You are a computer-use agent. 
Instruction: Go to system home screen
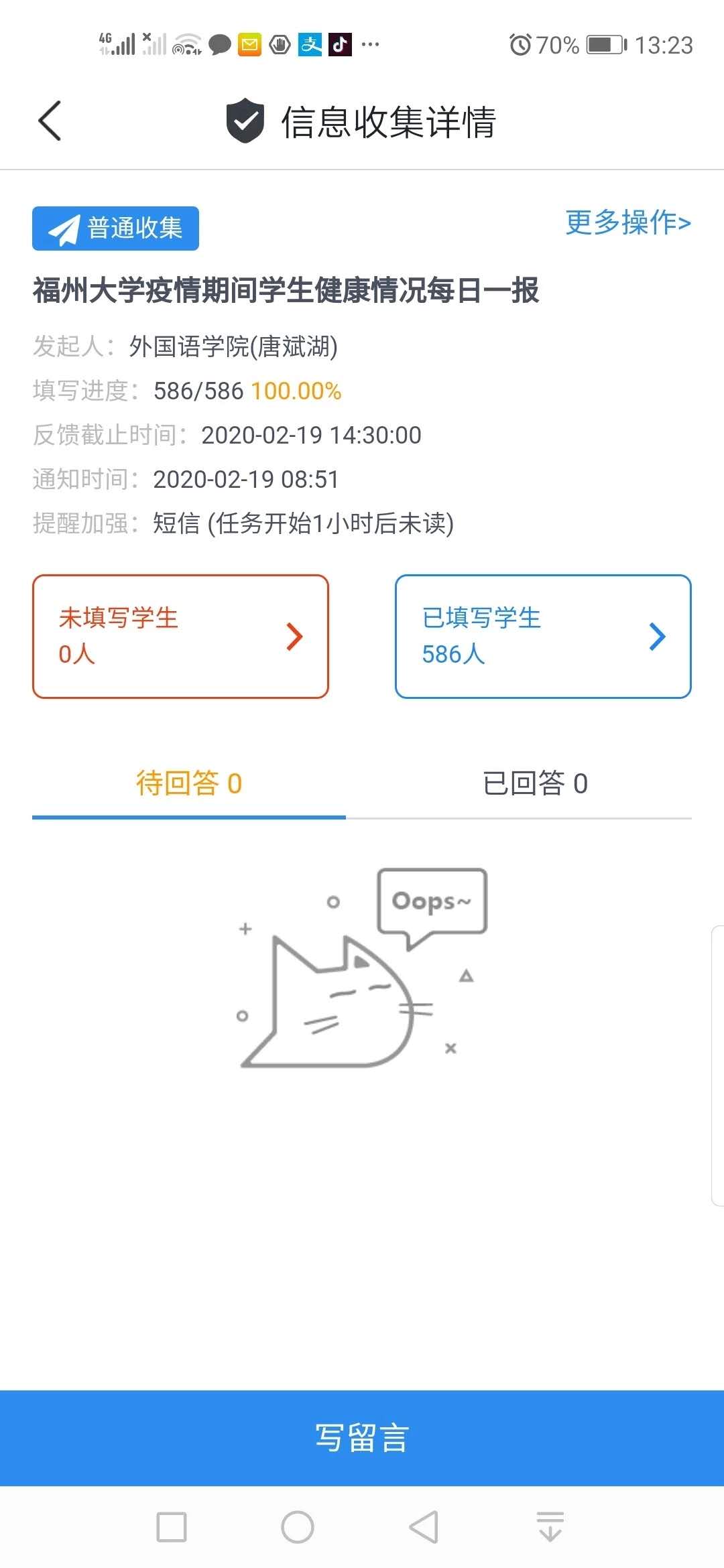coord(298,1527)
